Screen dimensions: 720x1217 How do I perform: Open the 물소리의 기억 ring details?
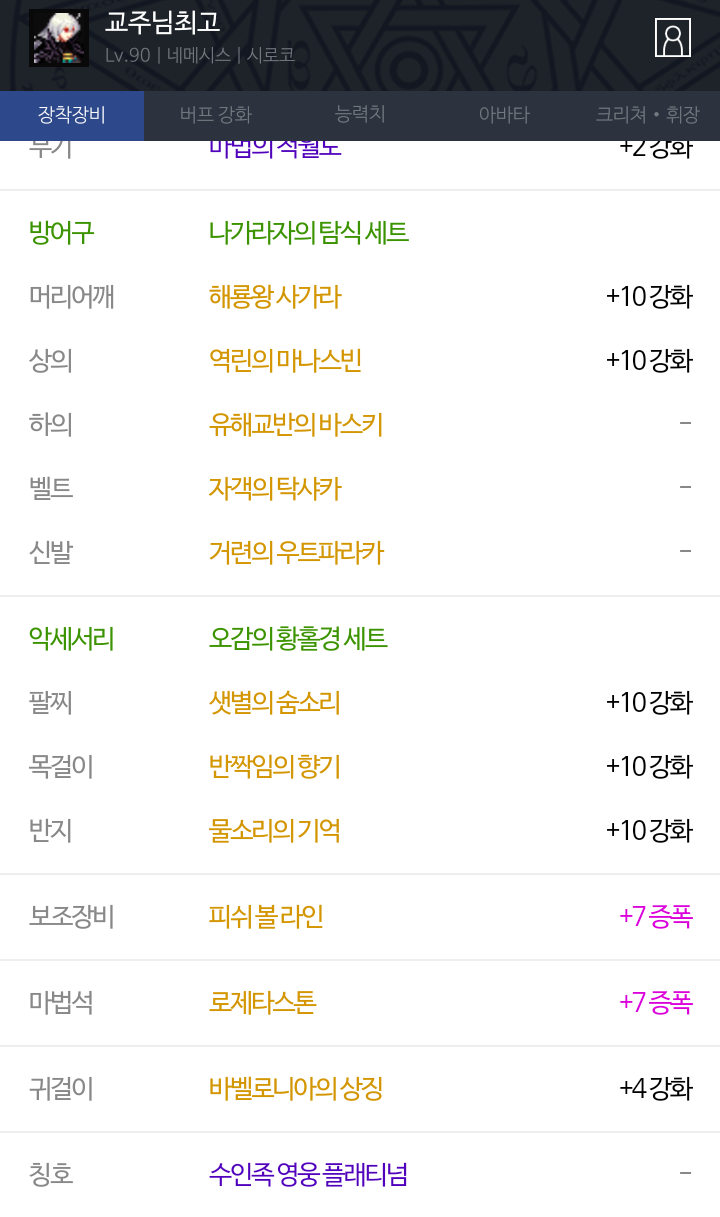coord(275,831)
